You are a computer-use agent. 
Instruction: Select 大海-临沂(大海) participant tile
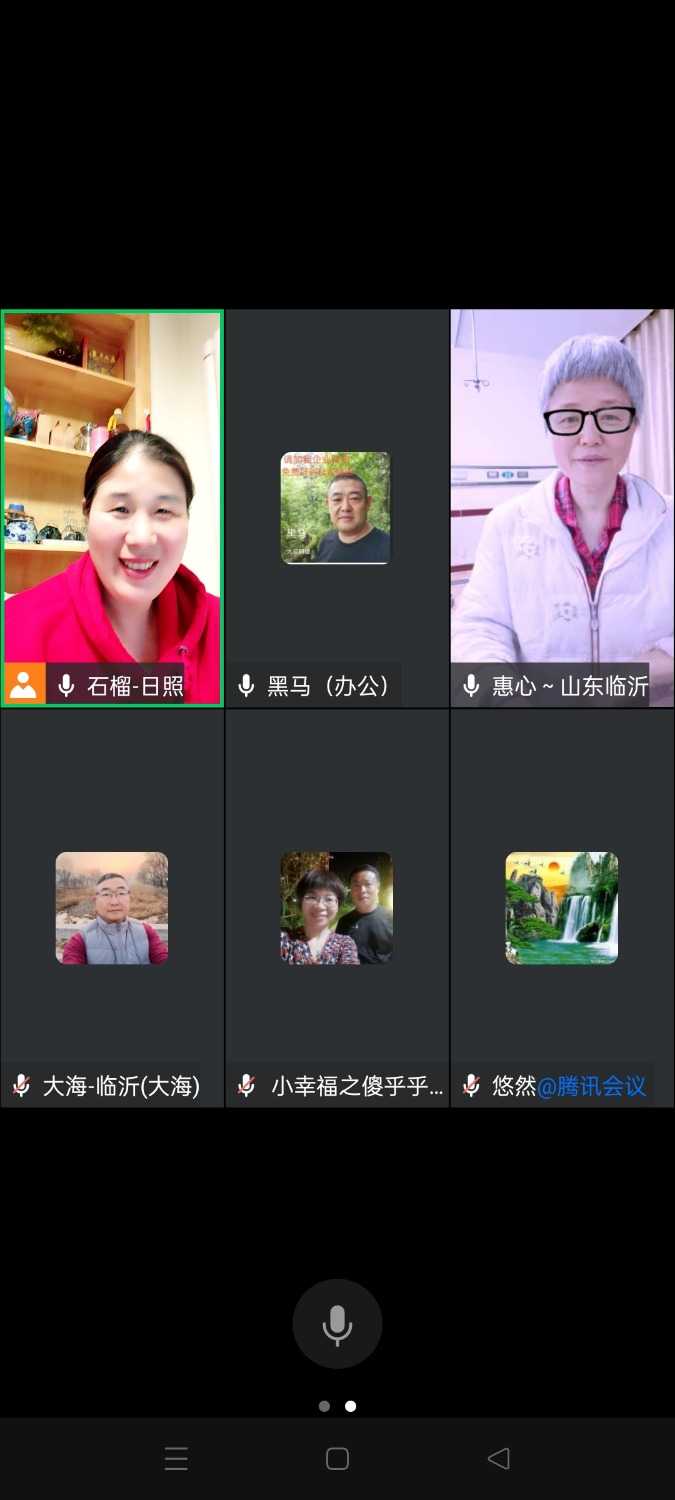(112, 907)
